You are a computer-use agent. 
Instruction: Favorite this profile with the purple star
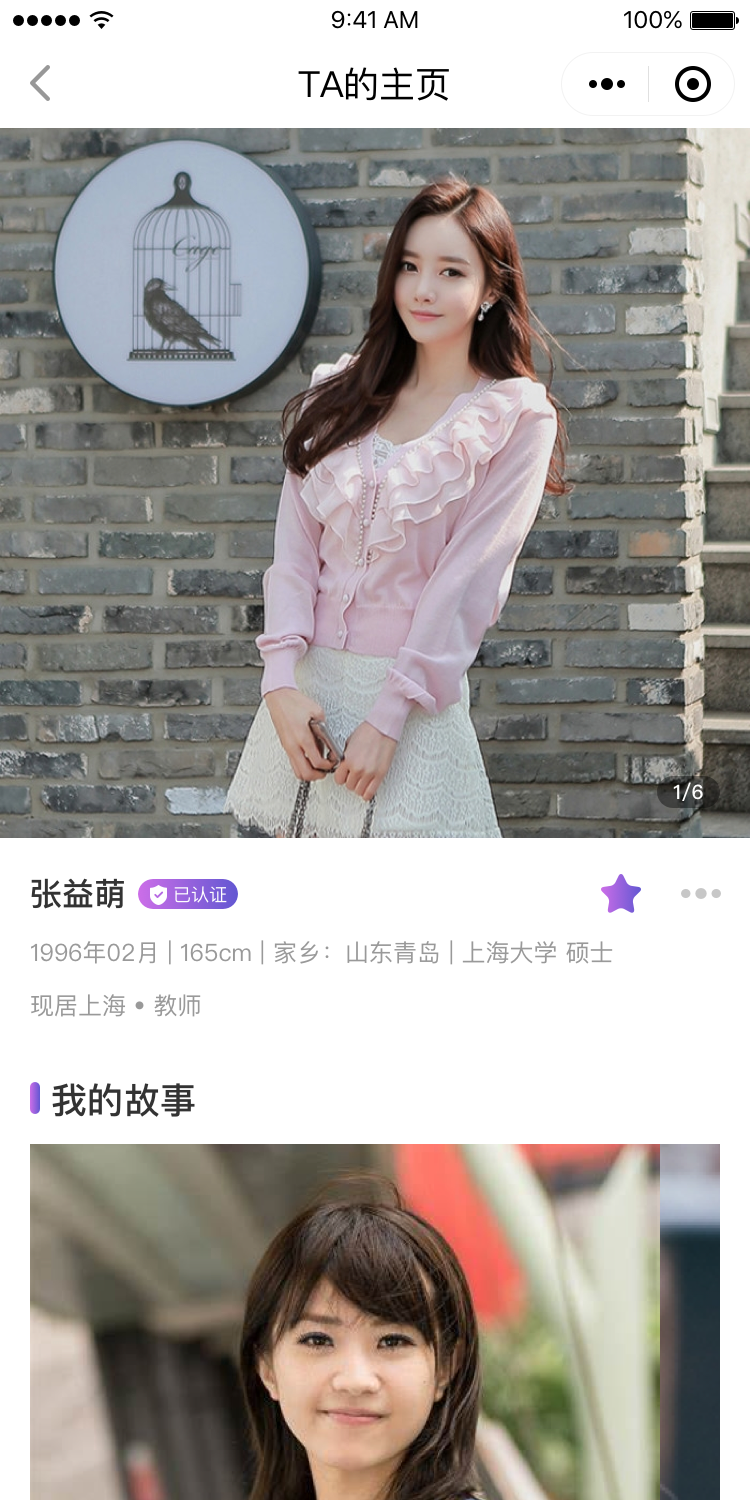pos(620,894)
